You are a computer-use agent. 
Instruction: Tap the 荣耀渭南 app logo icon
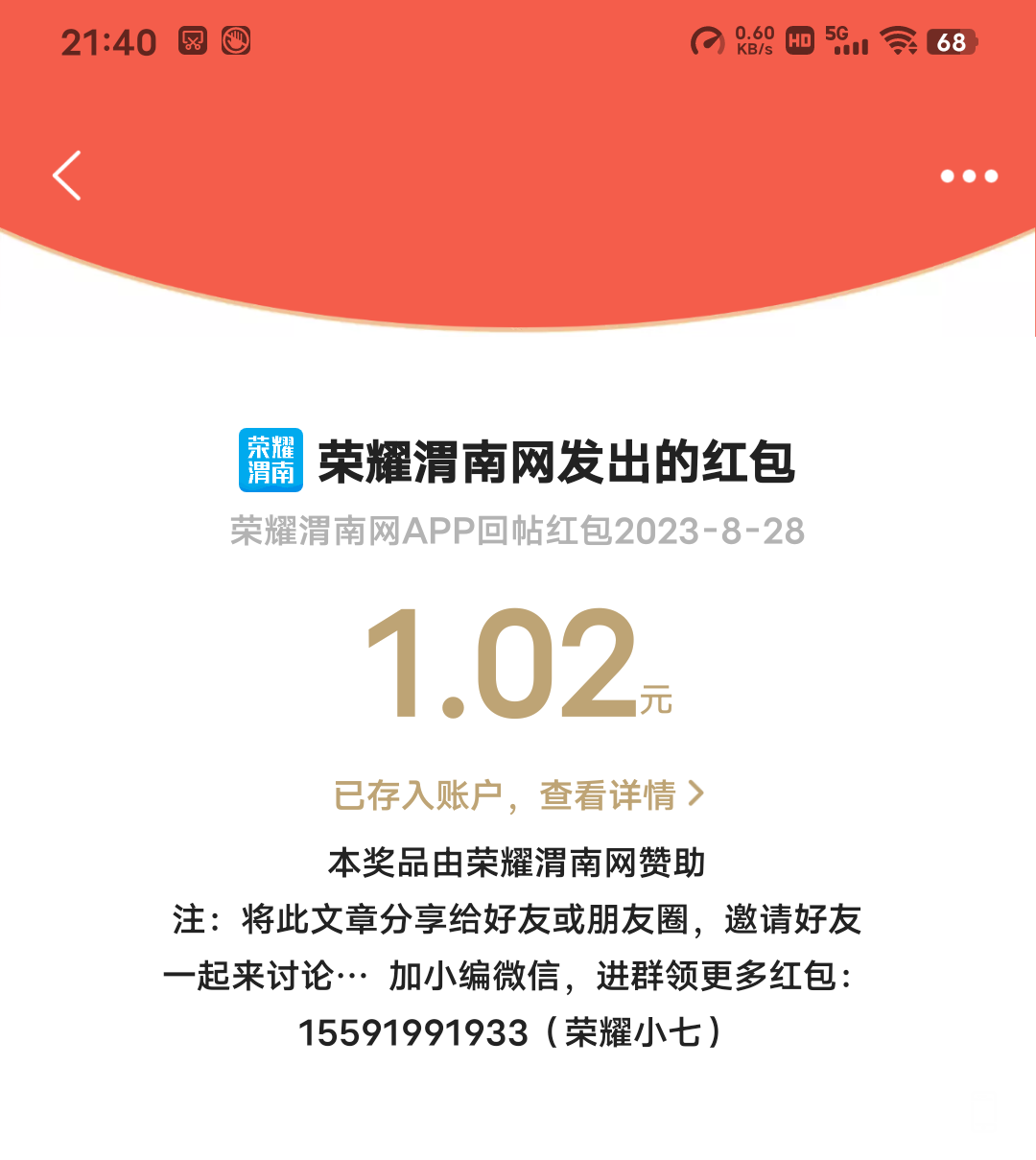click(x=271, y=459)
